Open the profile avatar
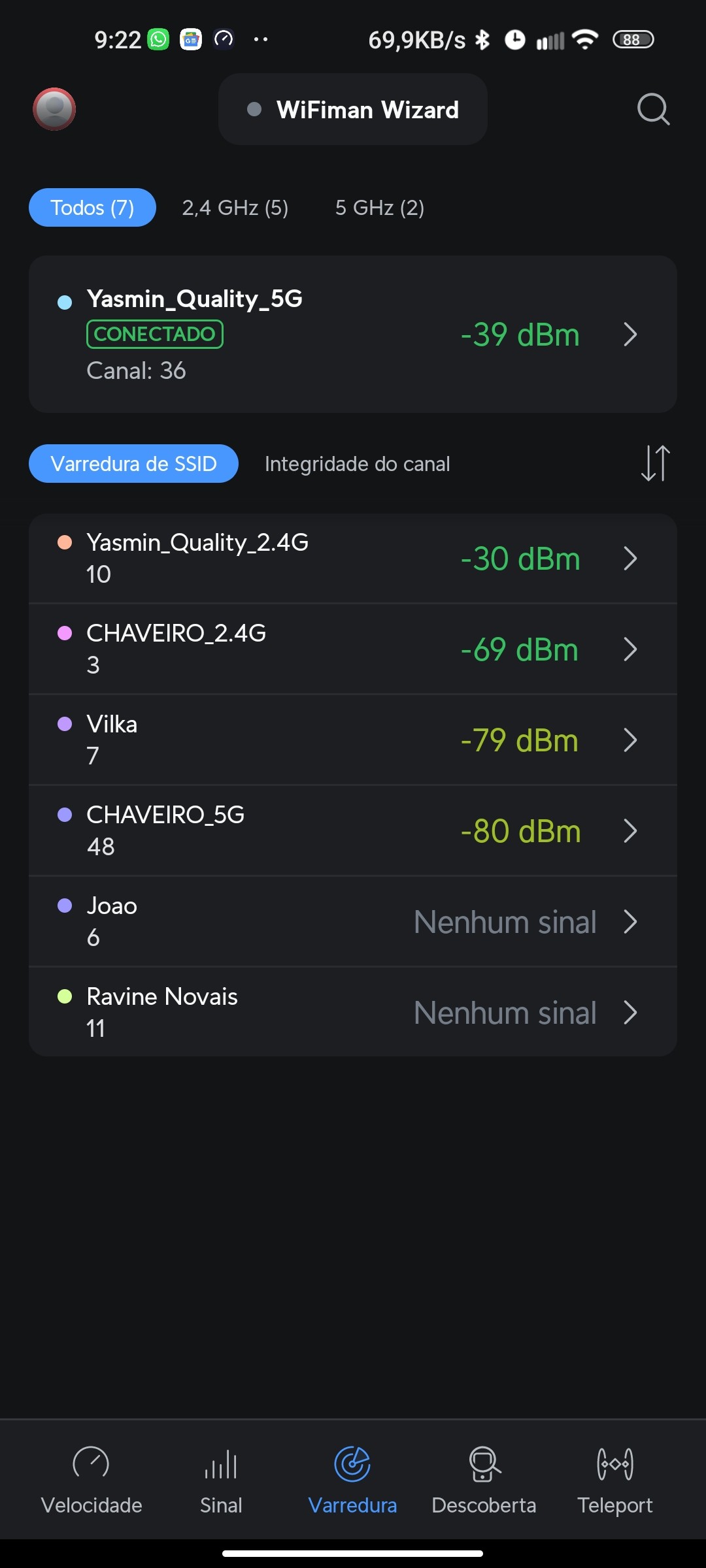The width and height of the screenshot is (706, 1568). click(x=54, y=109)
